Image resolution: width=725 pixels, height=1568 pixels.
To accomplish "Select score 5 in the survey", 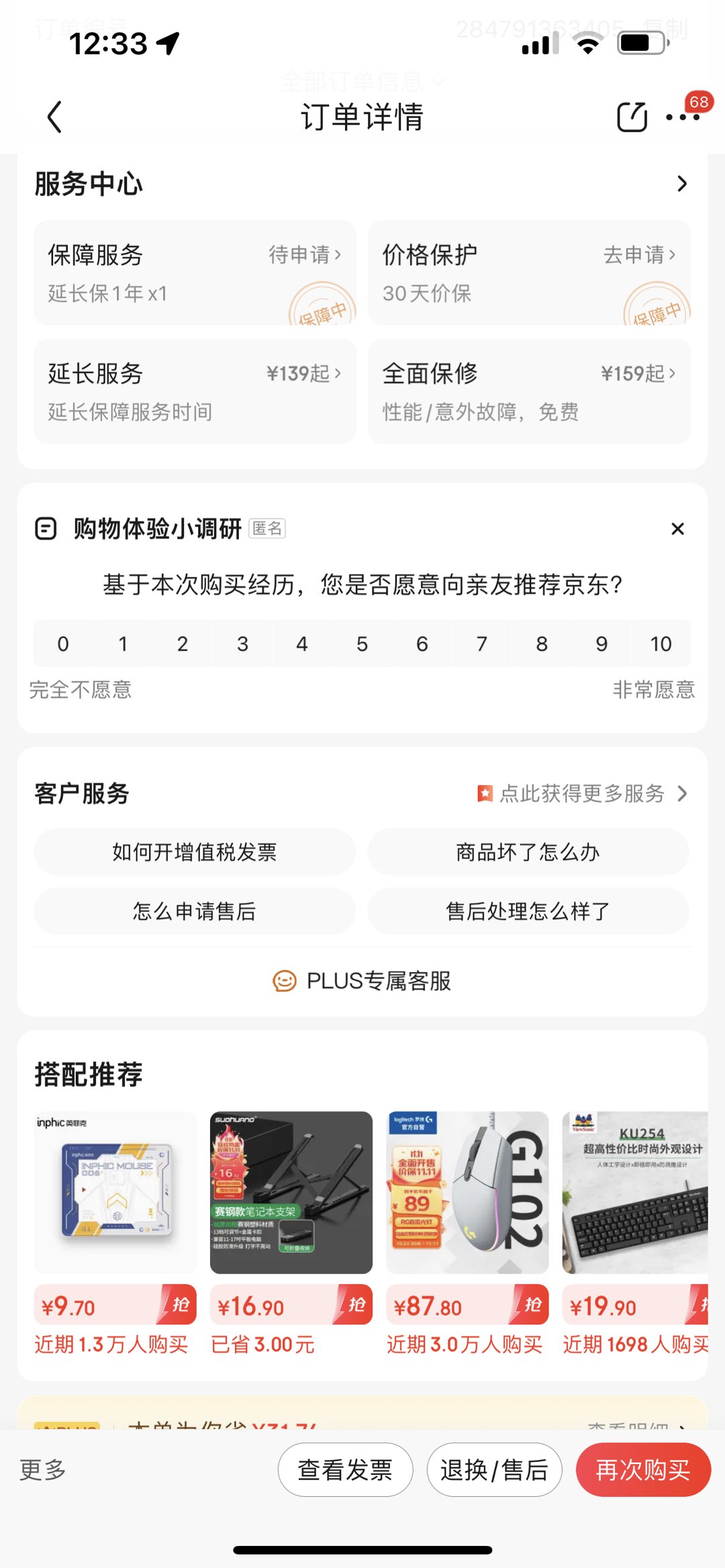I will click(362, 644).
